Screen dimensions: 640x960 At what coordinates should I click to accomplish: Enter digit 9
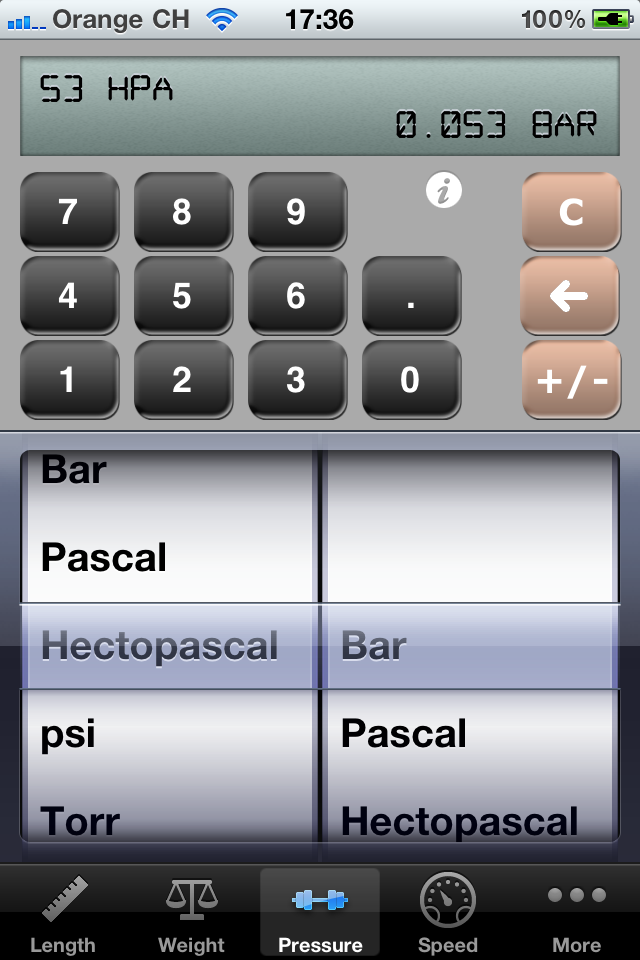click(297, 212)
